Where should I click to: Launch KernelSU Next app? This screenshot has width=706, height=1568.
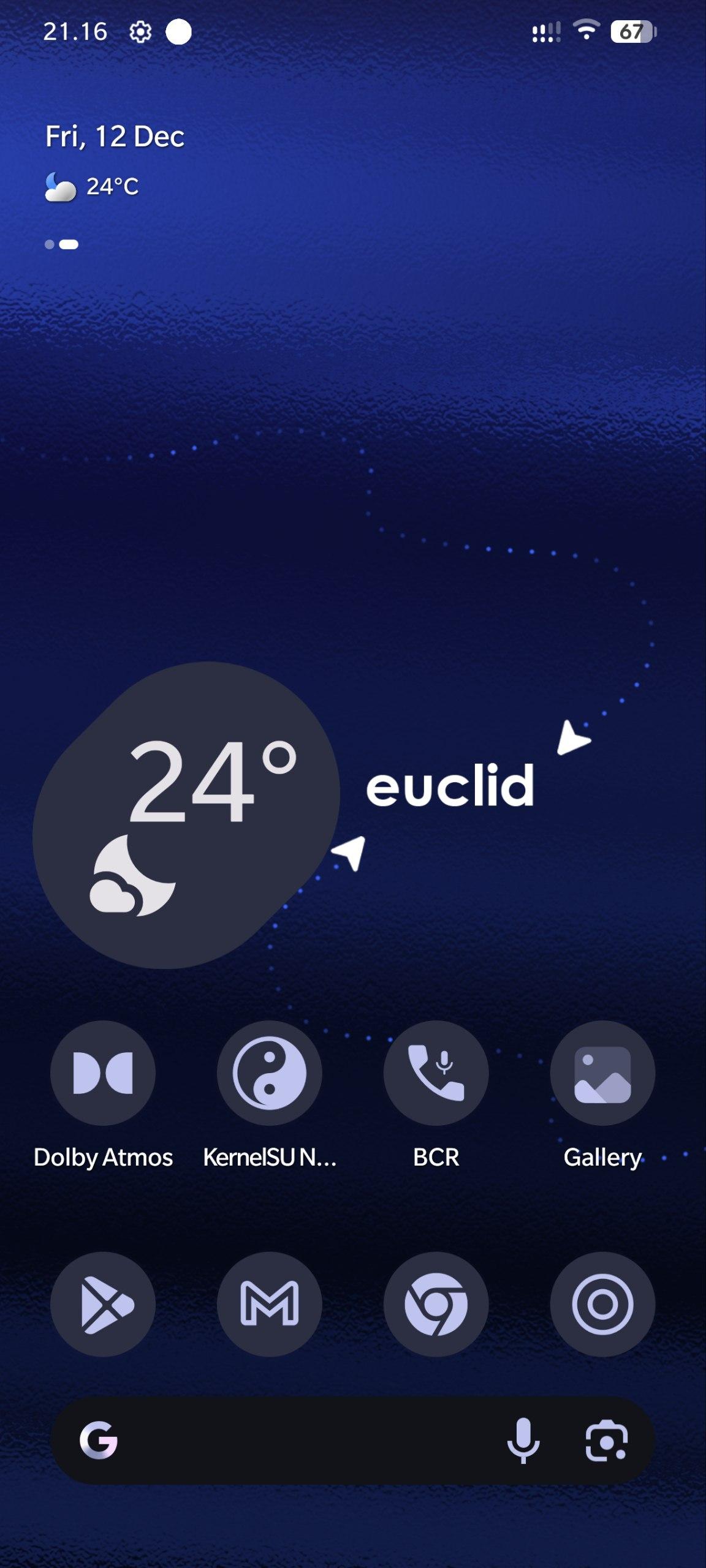(270, 1073)
